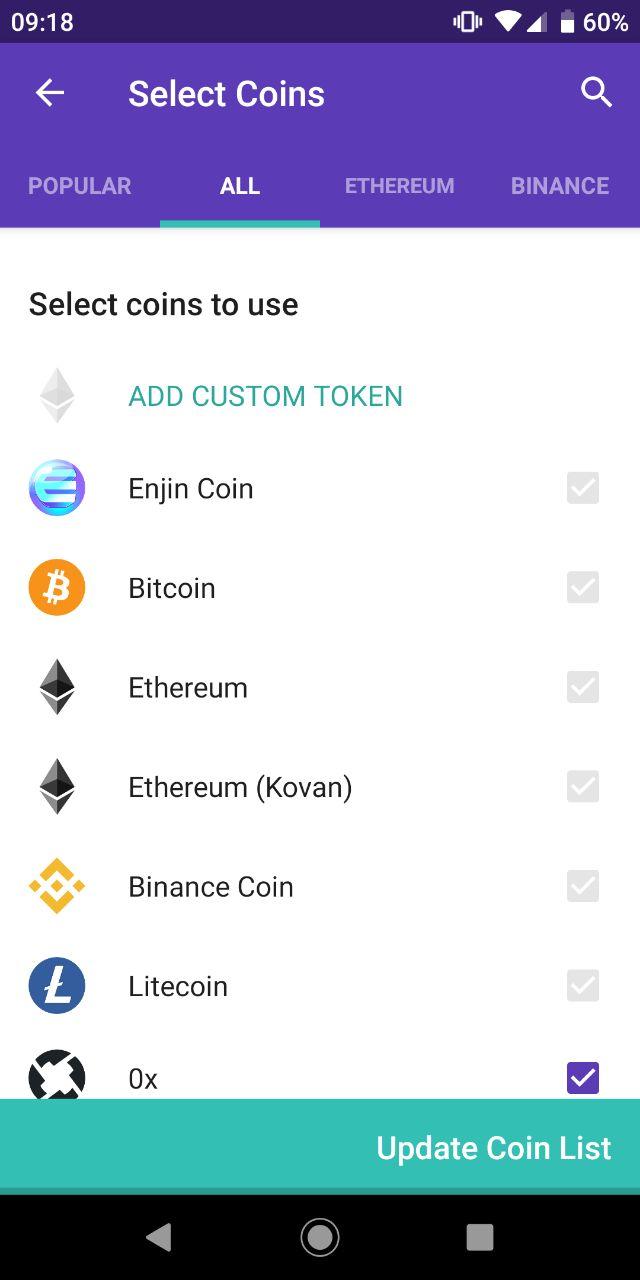The width and height of the screenshot is (640, 1280).
Task: Switch to the Ethereum tab
Action: 399,186
